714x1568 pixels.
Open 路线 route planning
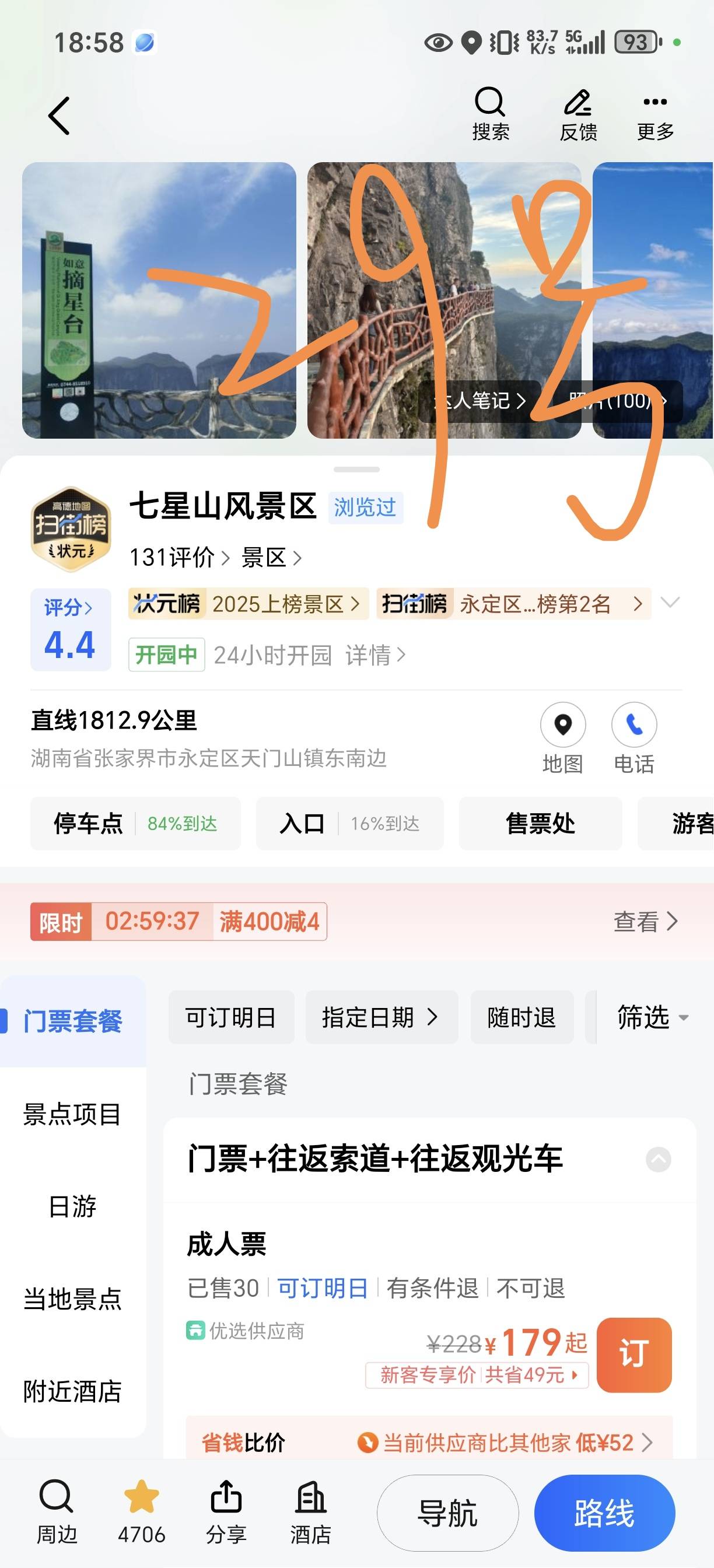(604, 1513)
